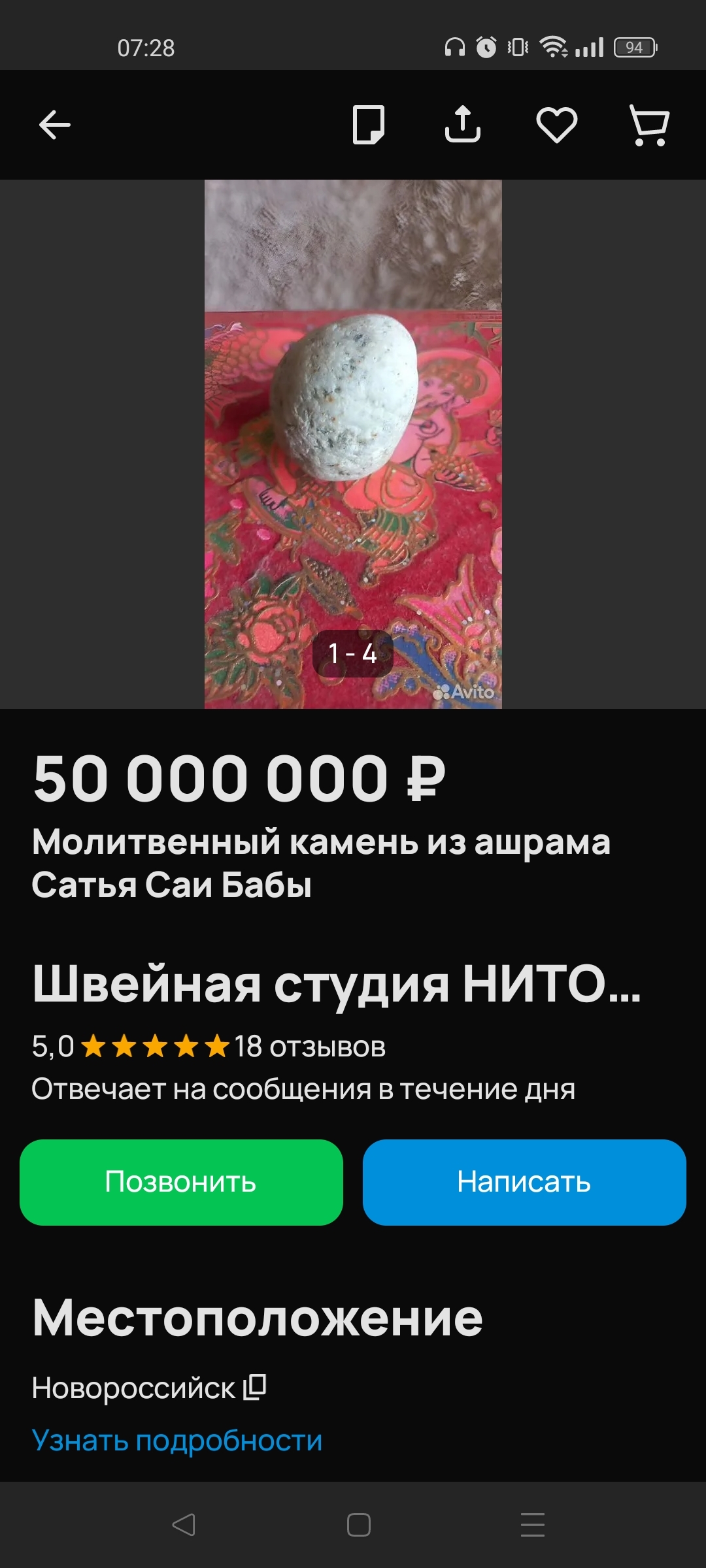
Task: View the 18 отзывов seller reviews
Action: [310, 1047]
